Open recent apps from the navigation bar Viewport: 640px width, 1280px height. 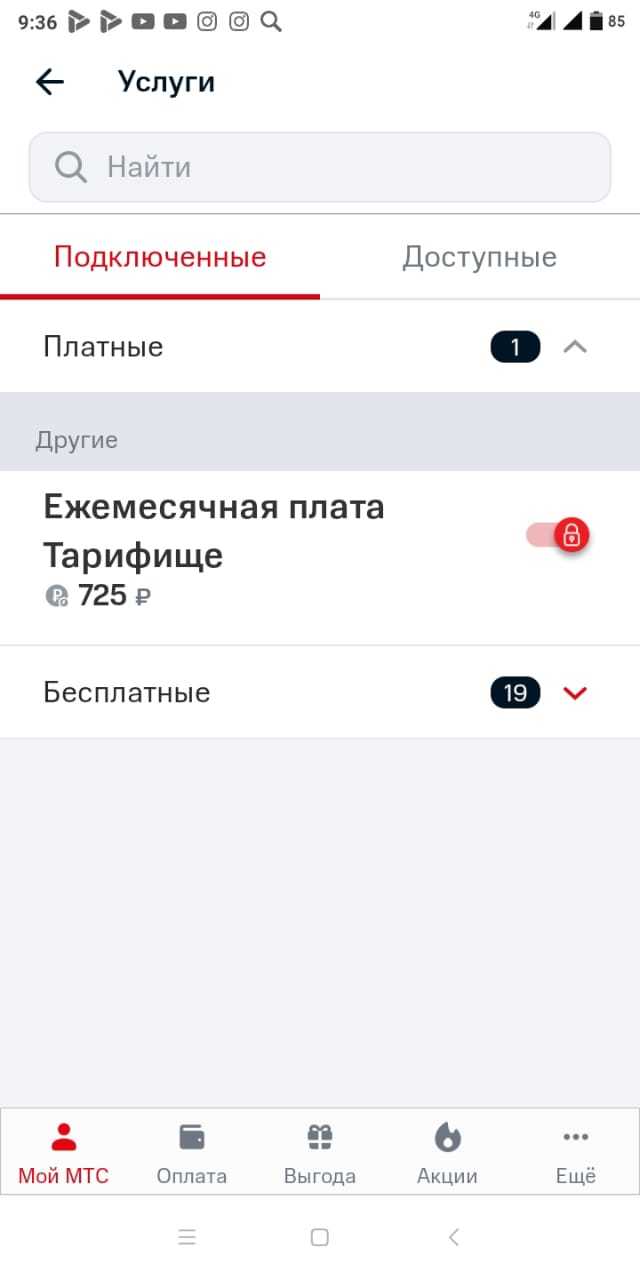(x=187, y=1238)
